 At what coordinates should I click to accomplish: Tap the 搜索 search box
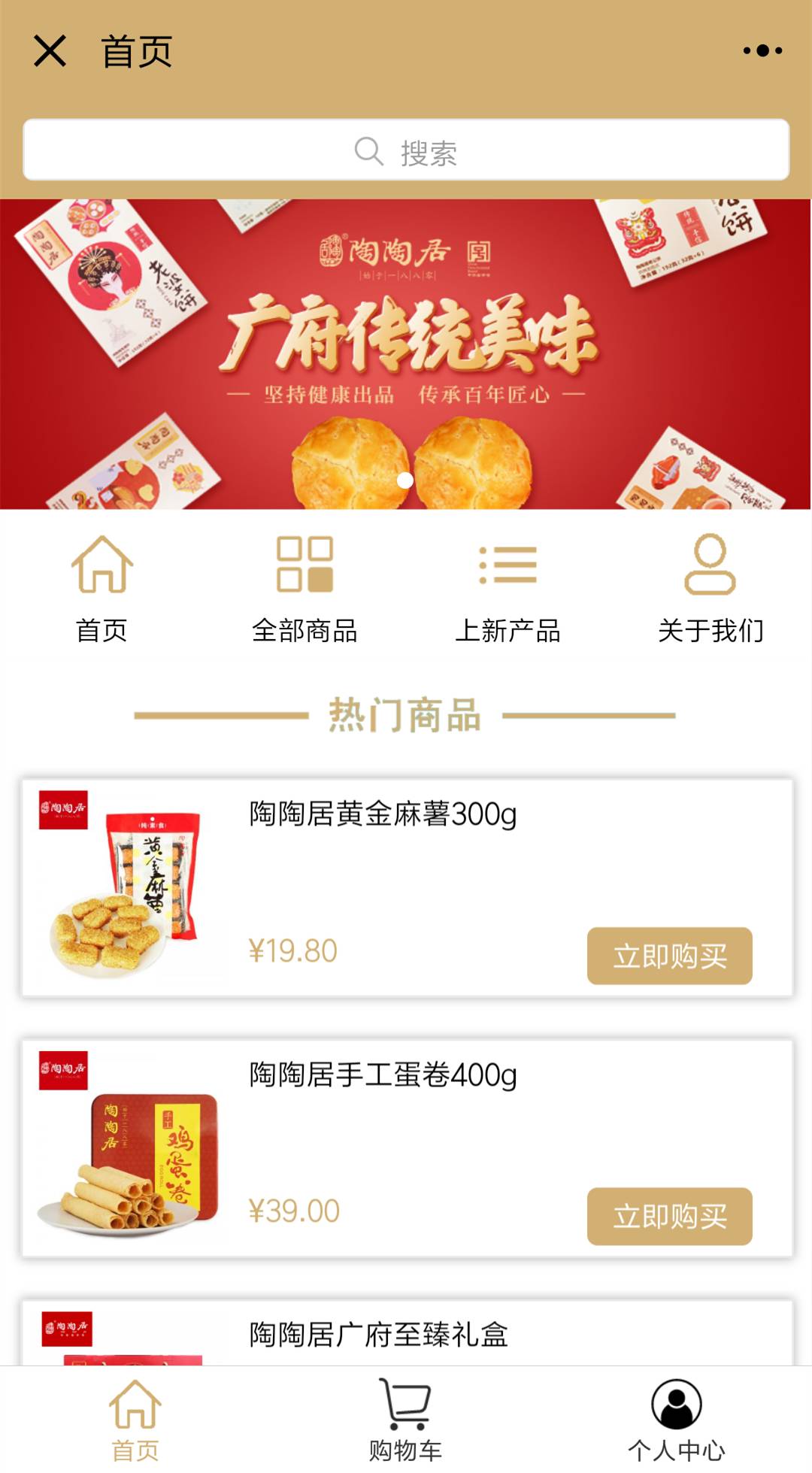[406, 150]
